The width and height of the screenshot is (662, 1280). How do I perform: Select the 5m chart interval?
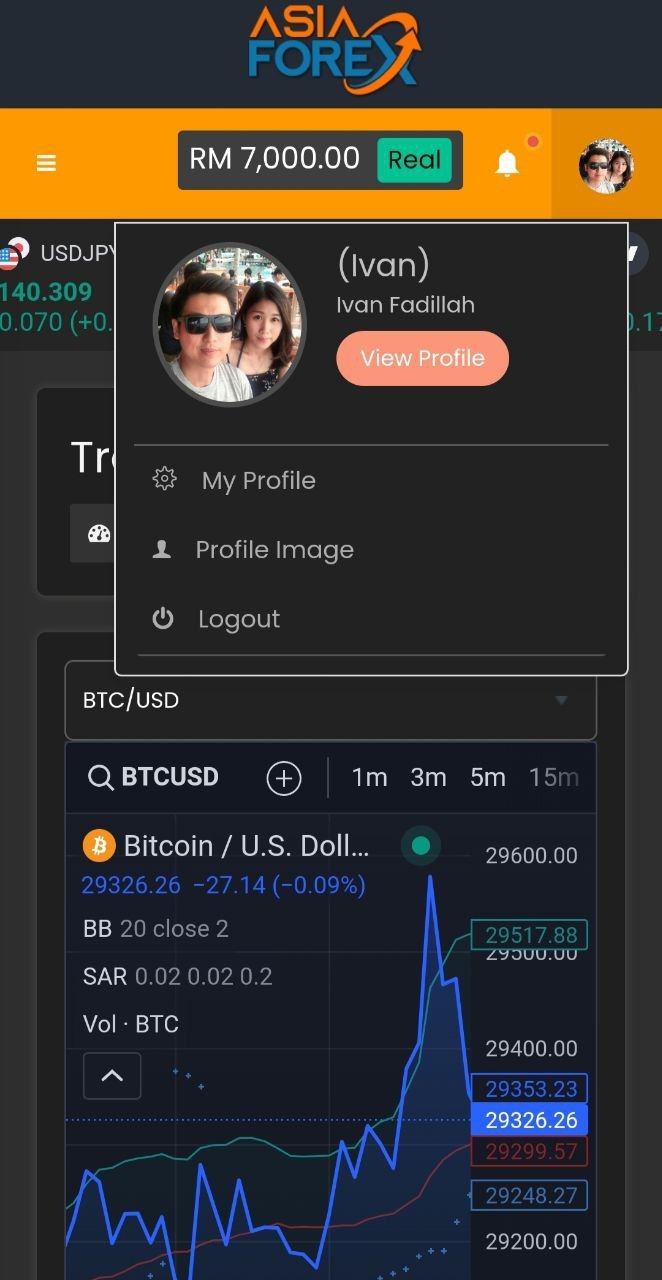click(488, 777)
